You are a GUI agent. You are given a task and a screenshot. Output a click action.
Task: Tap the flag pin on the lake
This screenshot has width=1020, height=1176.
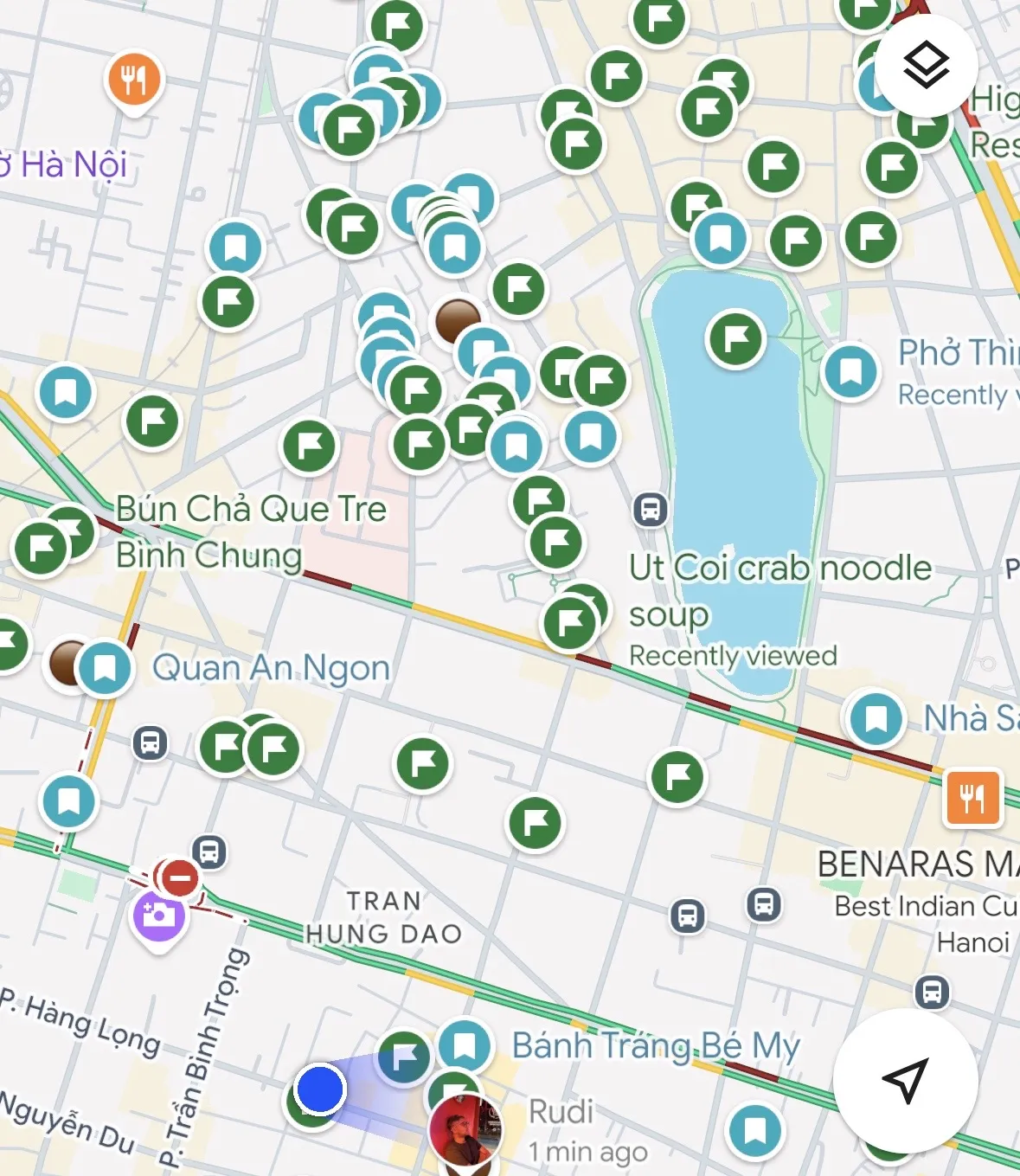coord(735,338)
